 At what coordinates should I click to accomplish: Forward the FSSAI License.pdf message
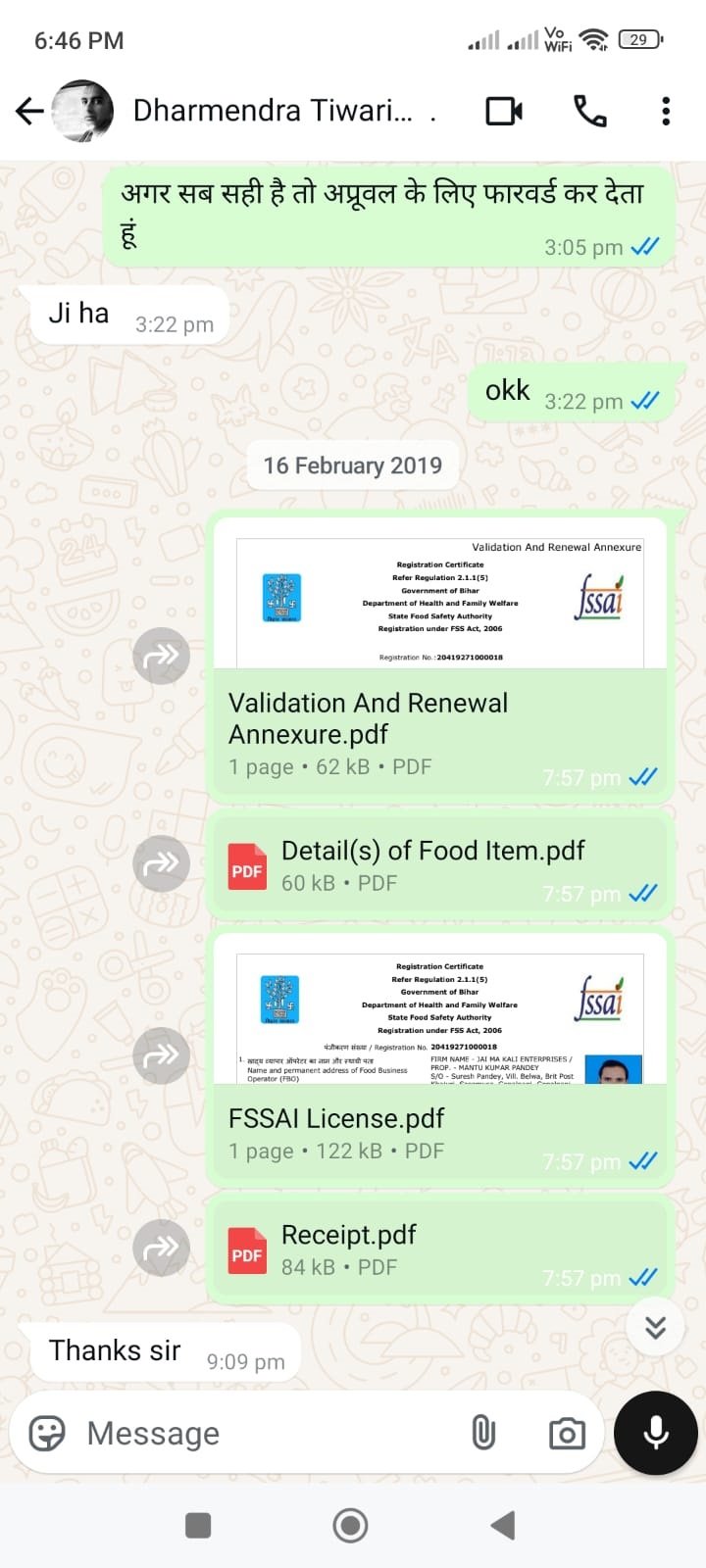(x=161, y=1054)
